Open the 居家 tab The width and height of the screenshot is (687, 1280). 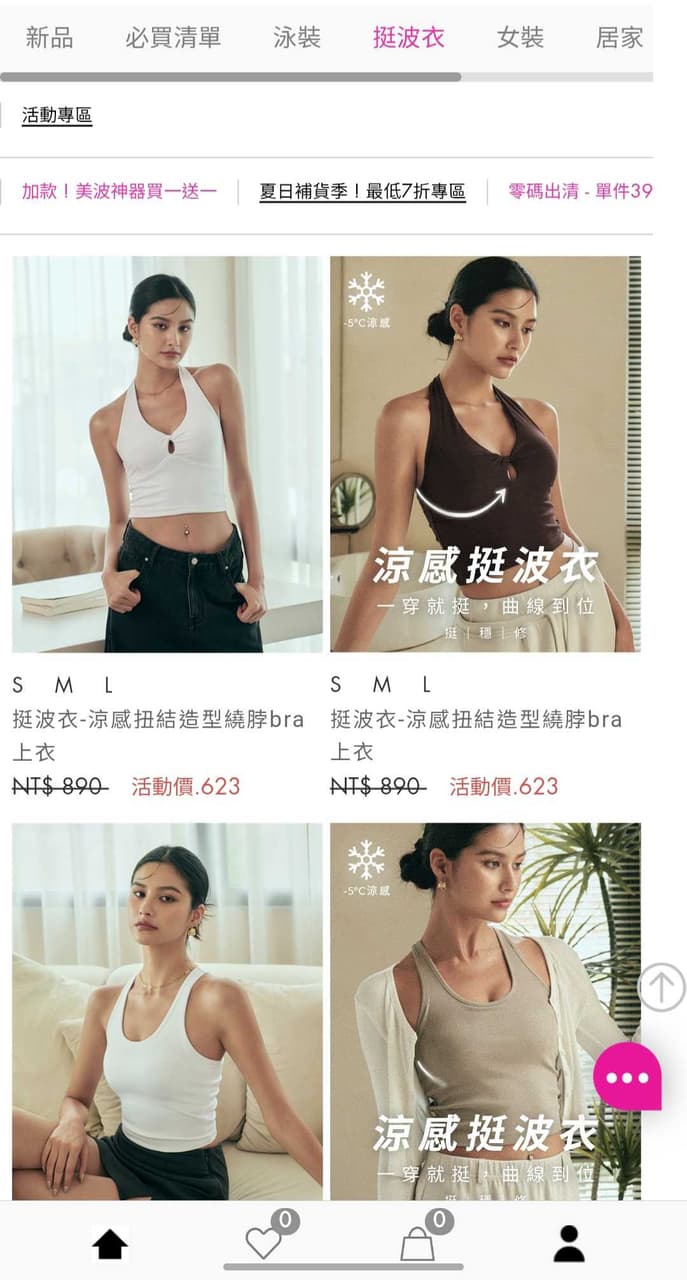pos(620,38)
